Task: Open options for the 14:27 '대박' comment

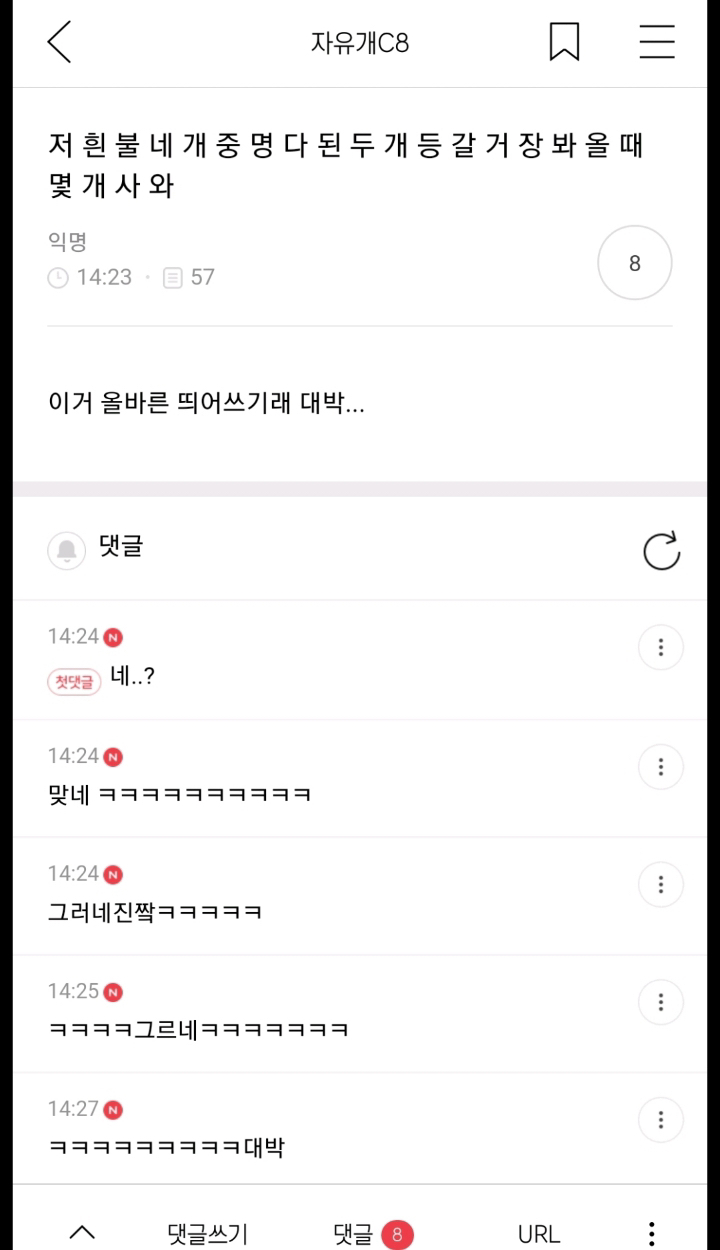Action: pos(660,1120)
